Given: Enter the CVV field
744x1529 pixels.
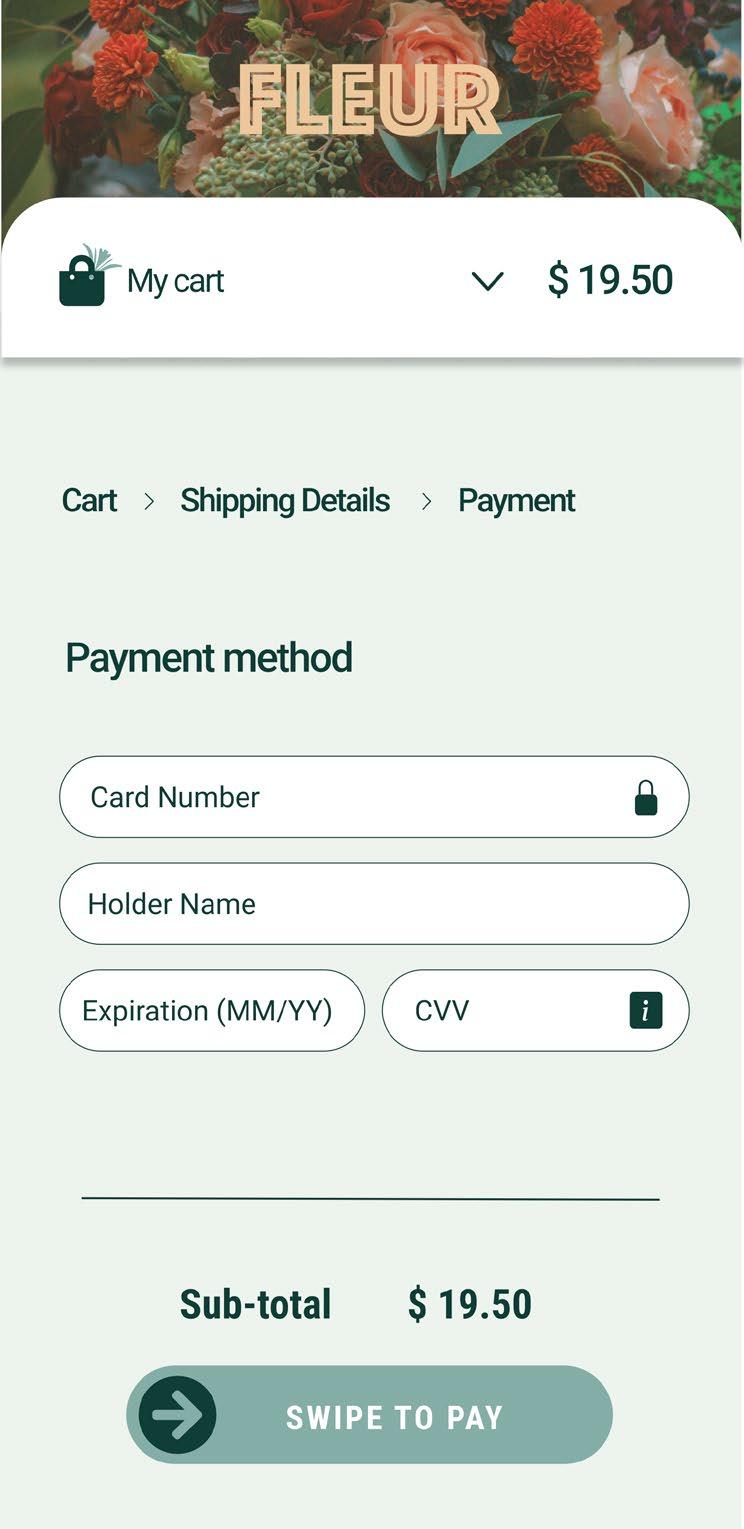Looking at the screenshot, I should (536, 1011).
